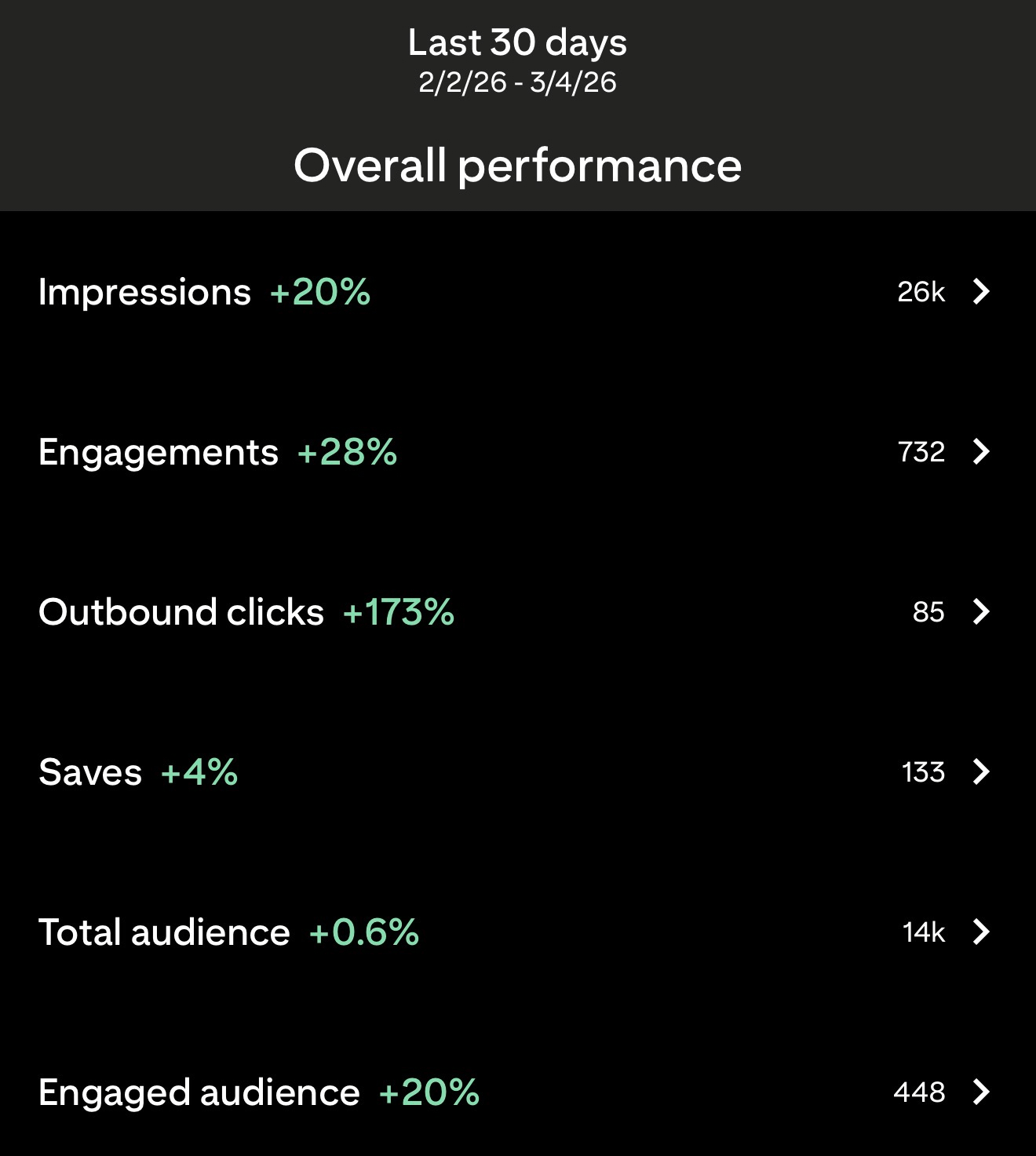View Engaged audience details
This screenshot has width=1036, height=1156.
point(518,1092)
